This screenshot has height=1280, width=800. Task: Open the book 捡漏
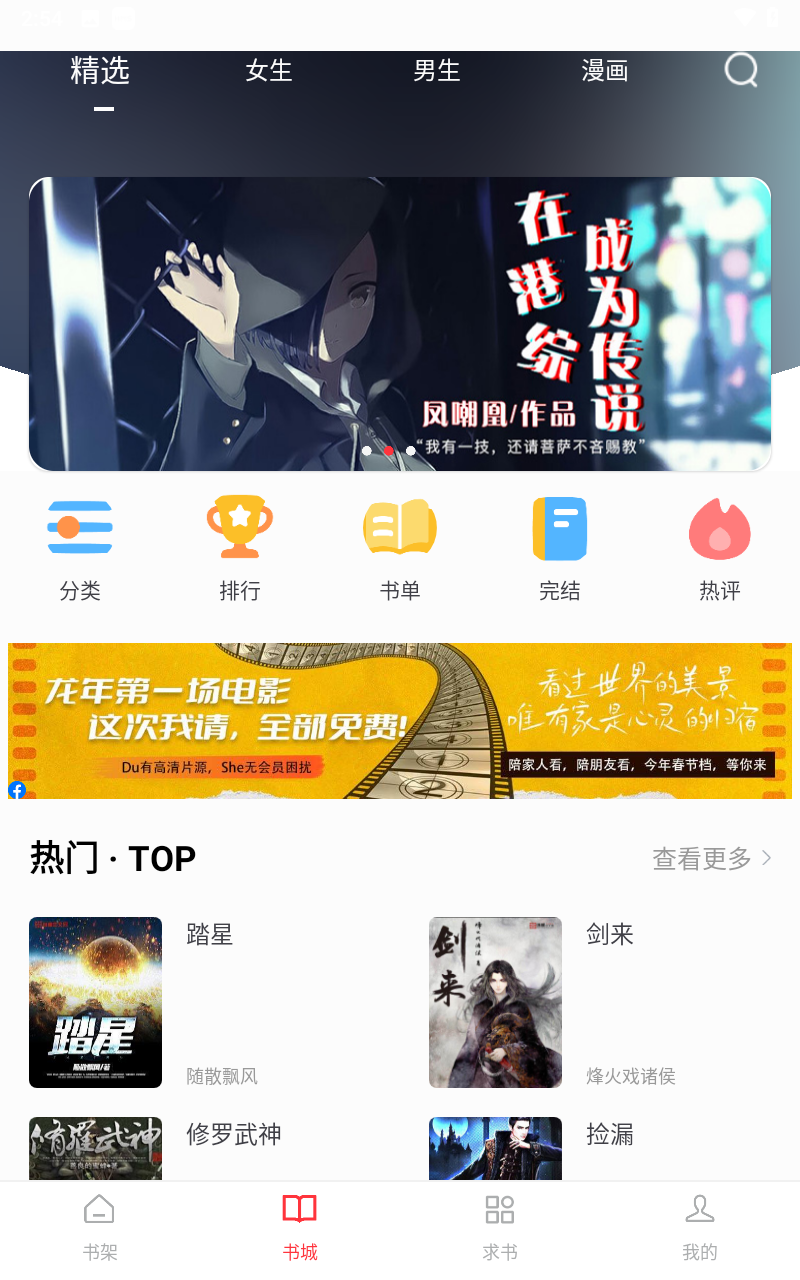point(496,1148)
